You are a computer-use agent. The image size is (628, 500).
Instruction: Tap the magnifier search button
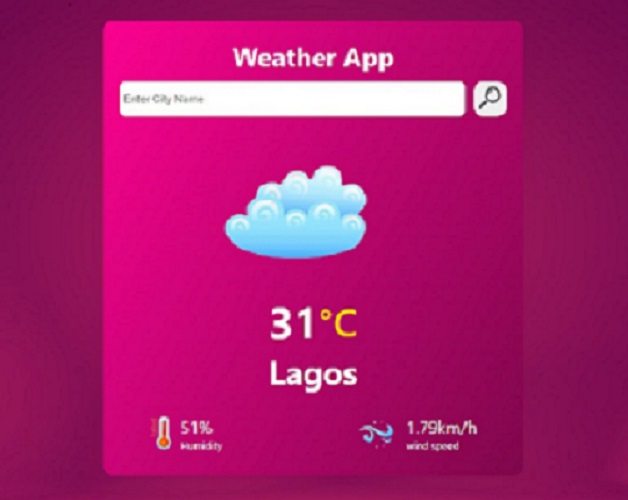(x=490, y=98)
